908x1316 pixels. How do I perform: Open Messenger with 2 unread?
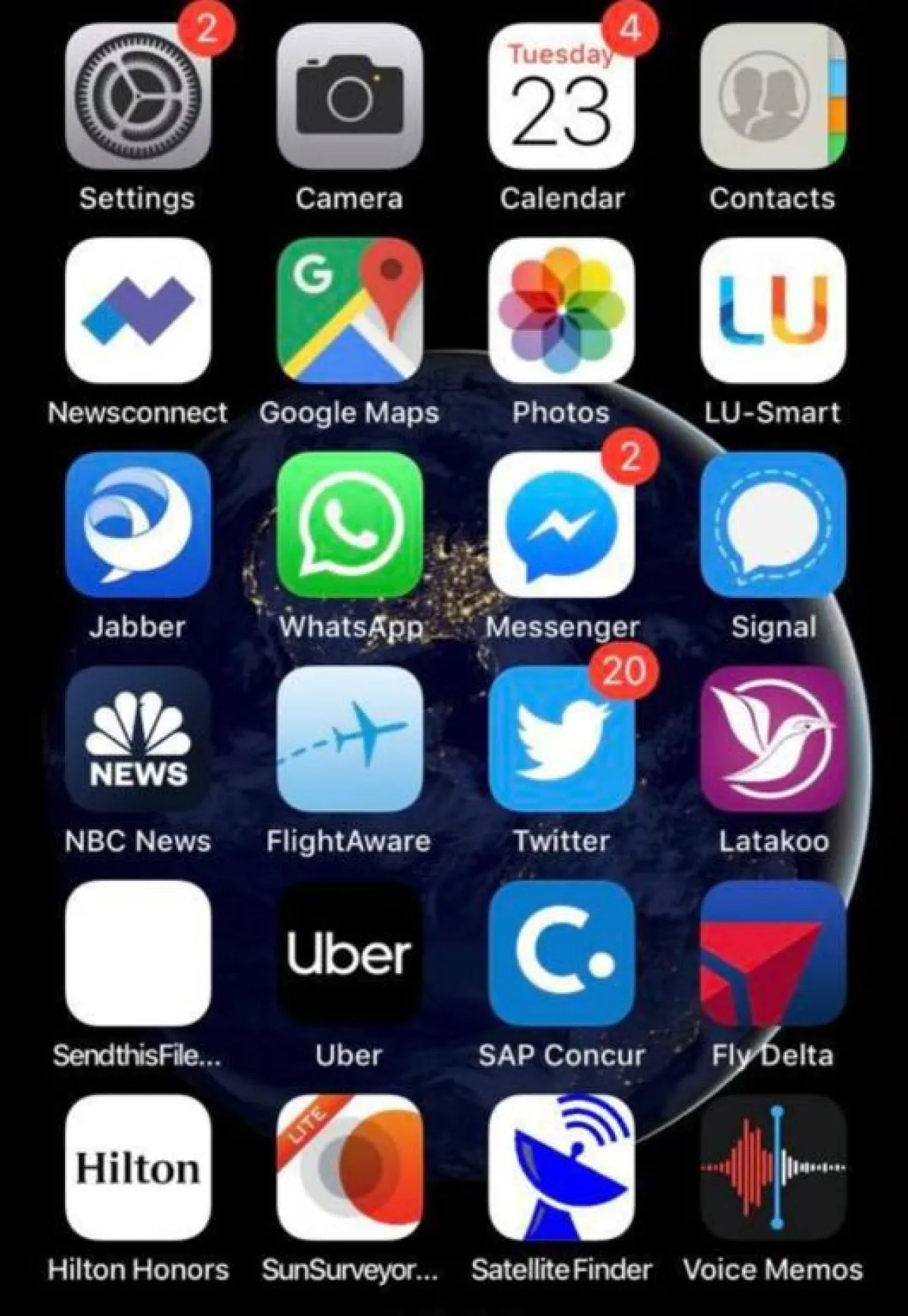[561, 524]
